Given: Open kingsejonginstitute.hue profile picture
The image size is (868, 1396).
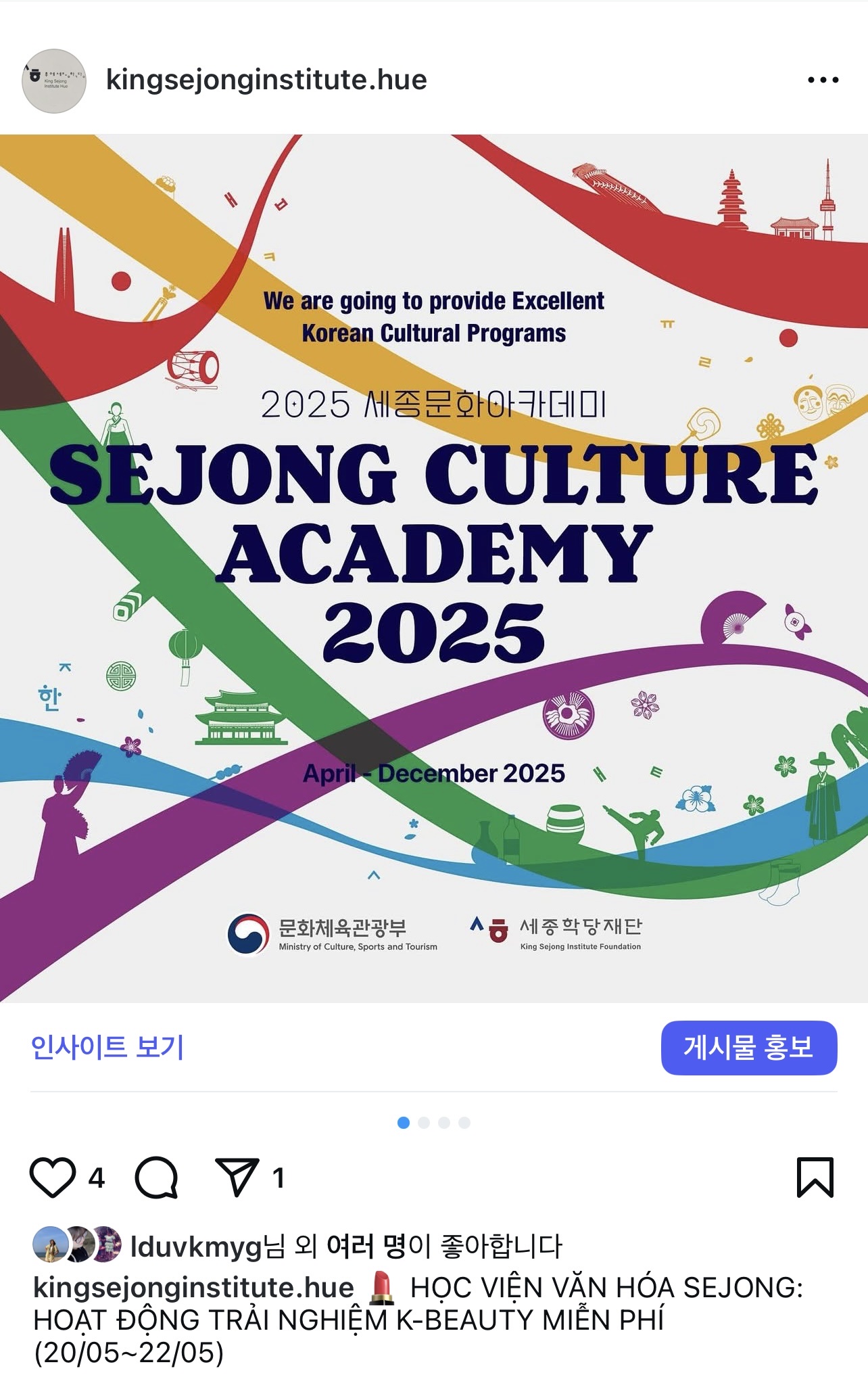Looking at the screenshot, I should [x=54, y=80].
